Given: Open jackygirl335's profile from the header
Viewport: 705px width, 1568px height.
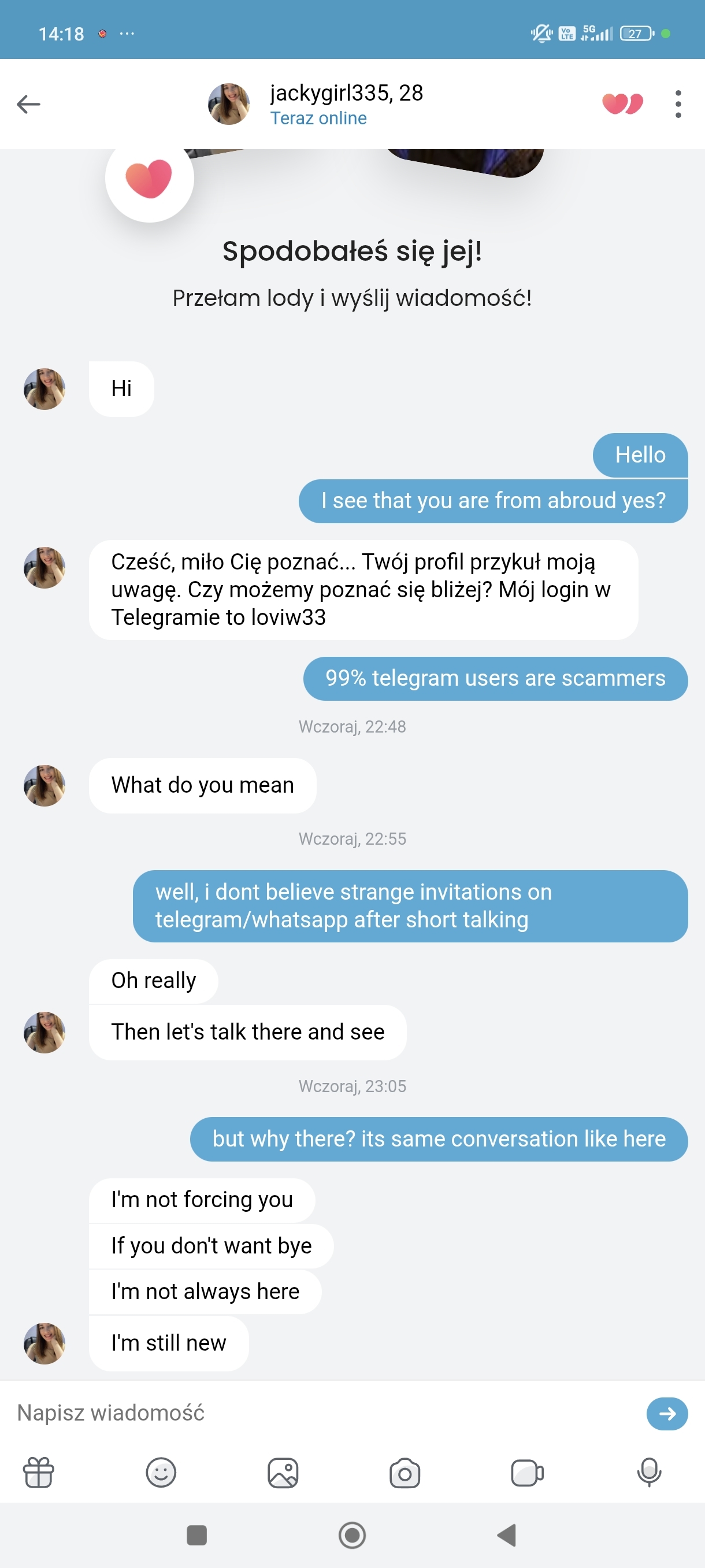Looking at the screenshot, I should (x=316, y=104).
